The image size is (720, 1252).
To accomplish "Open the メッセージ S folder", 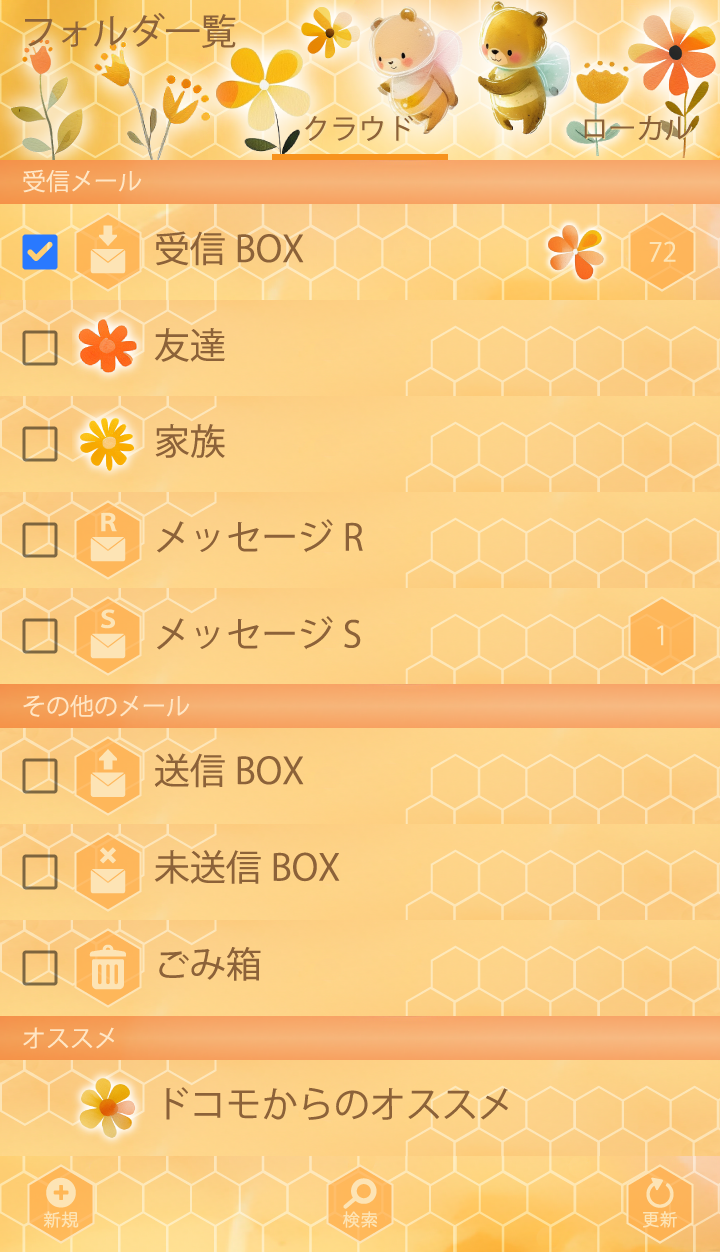I will [x=257, y=635].
